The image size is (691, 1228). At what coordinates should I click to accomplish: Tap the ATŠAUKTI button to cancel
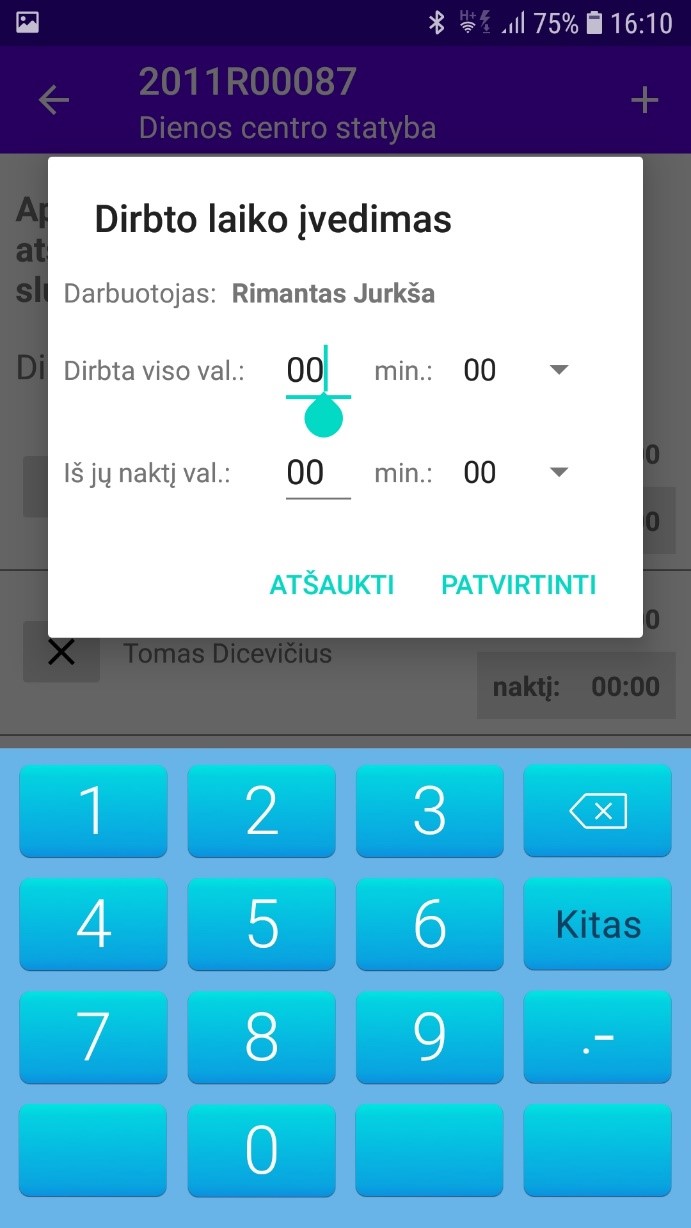coord(332,585)
